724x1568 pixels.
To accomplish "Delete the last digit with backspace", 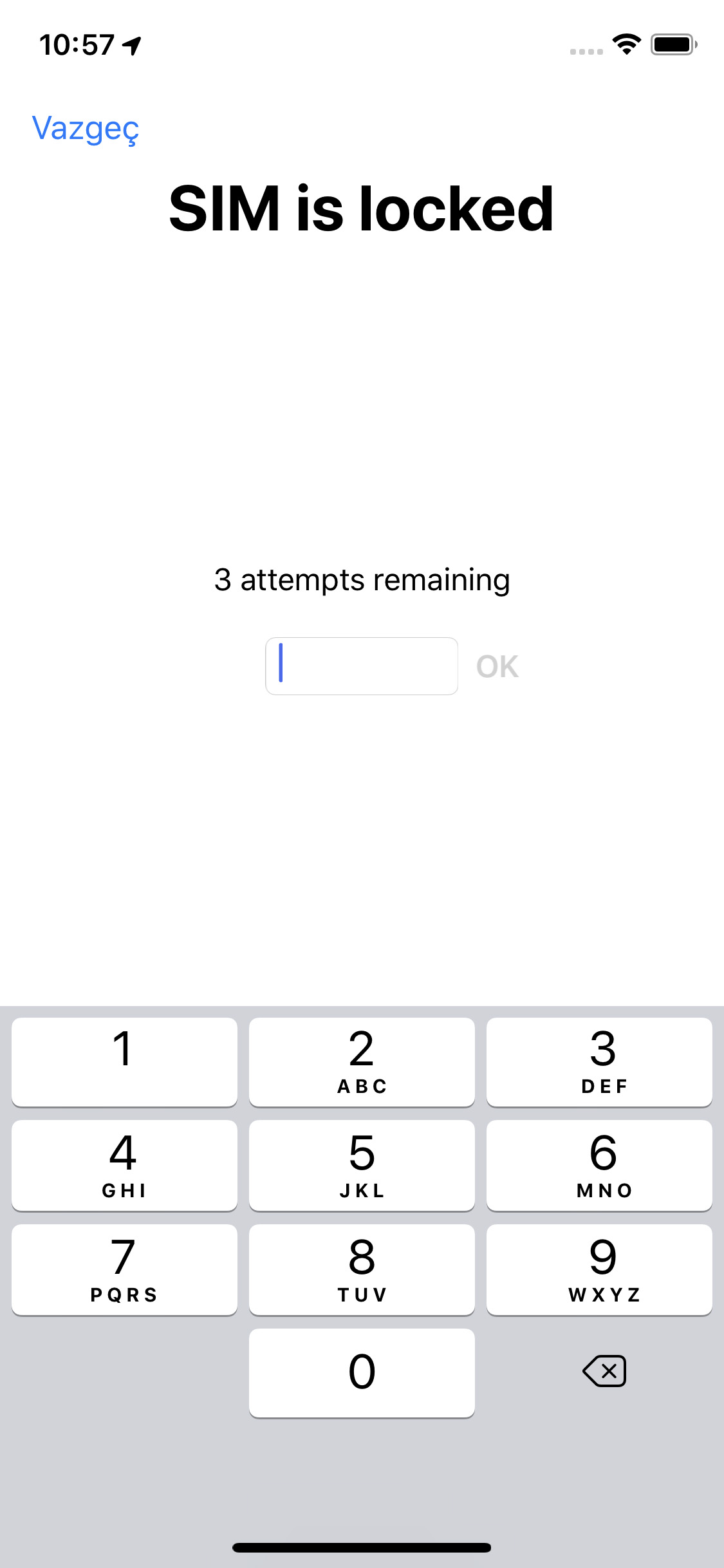I will tap(604, 1371).
